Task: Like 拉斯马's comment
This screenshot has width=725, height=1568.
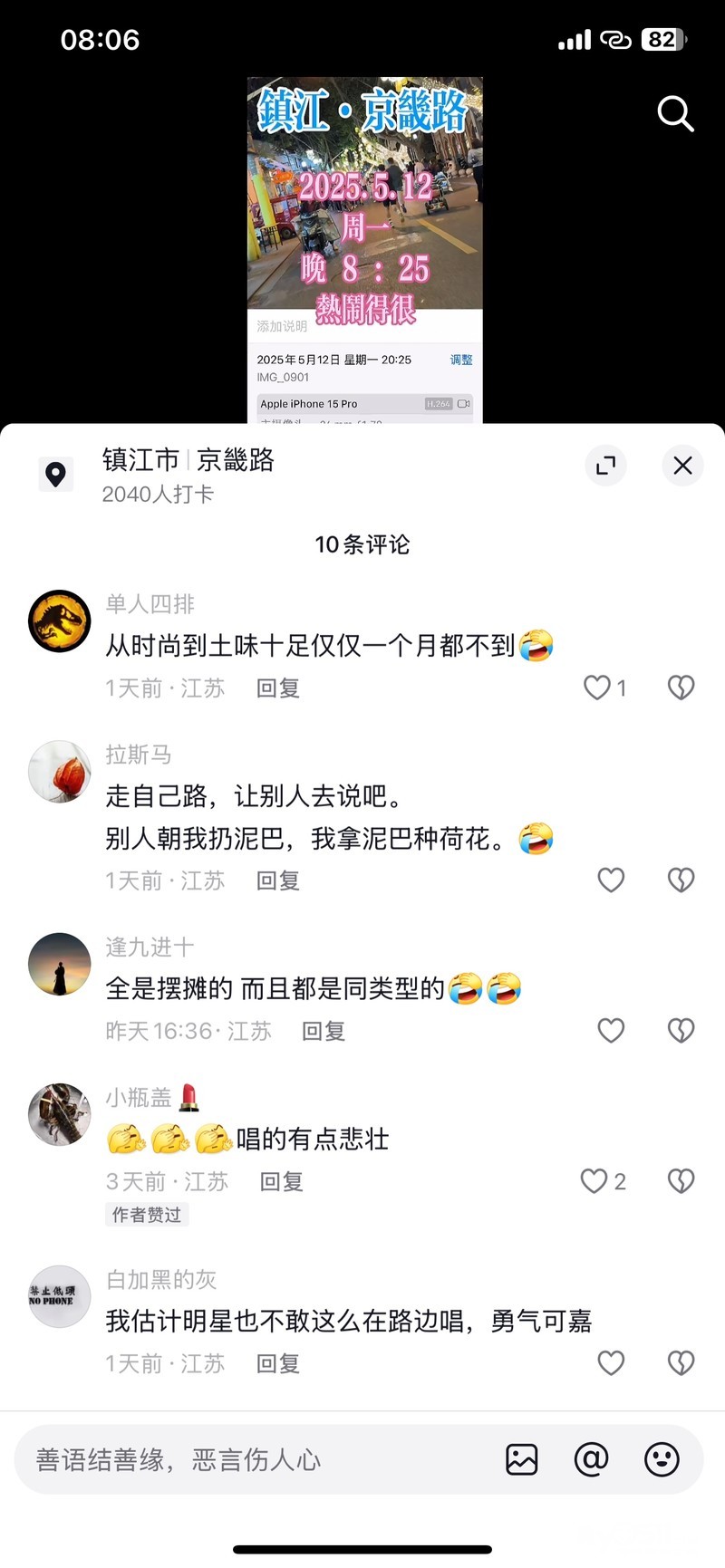Action: pyautogui.click(x=611, y=880)
